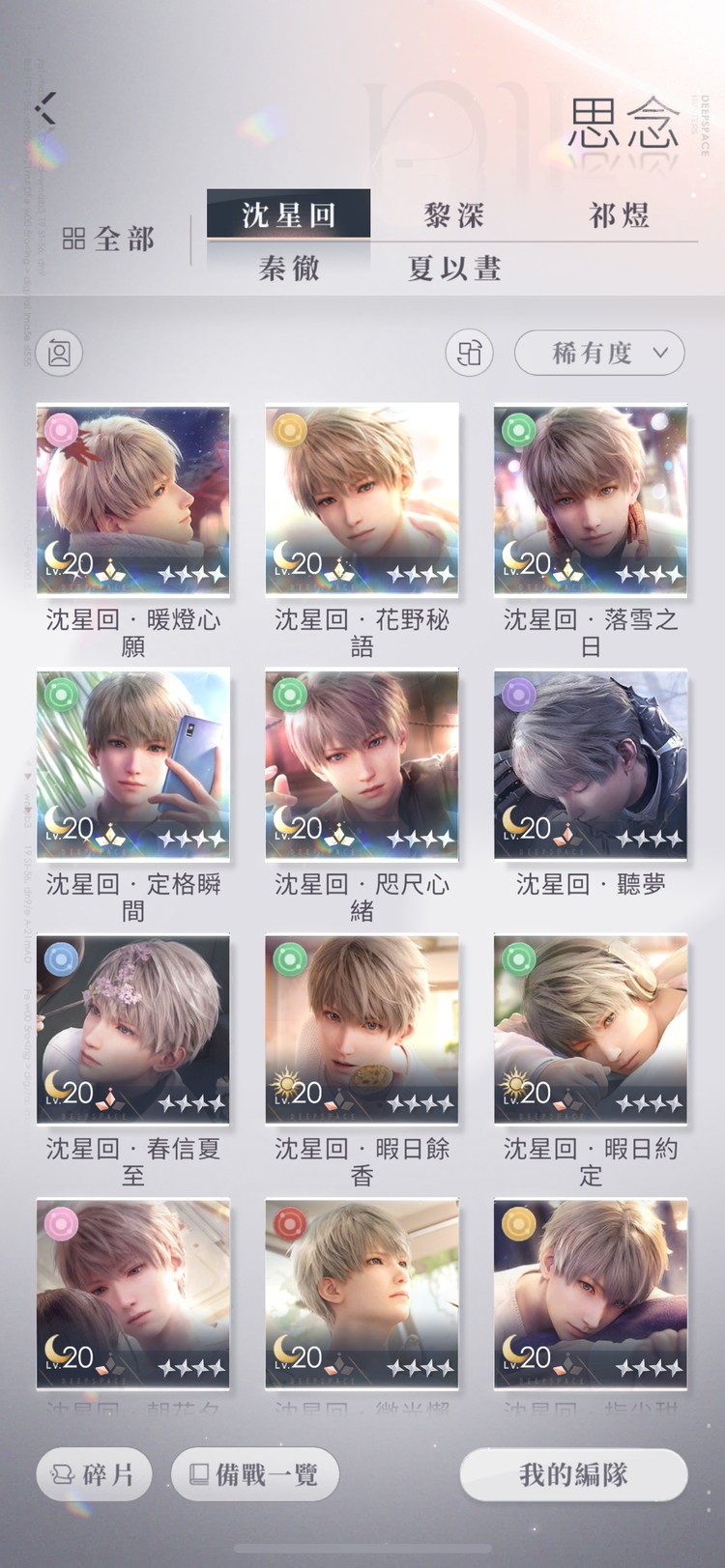Switch to the 夏以晝 tab

pos(453,268)
